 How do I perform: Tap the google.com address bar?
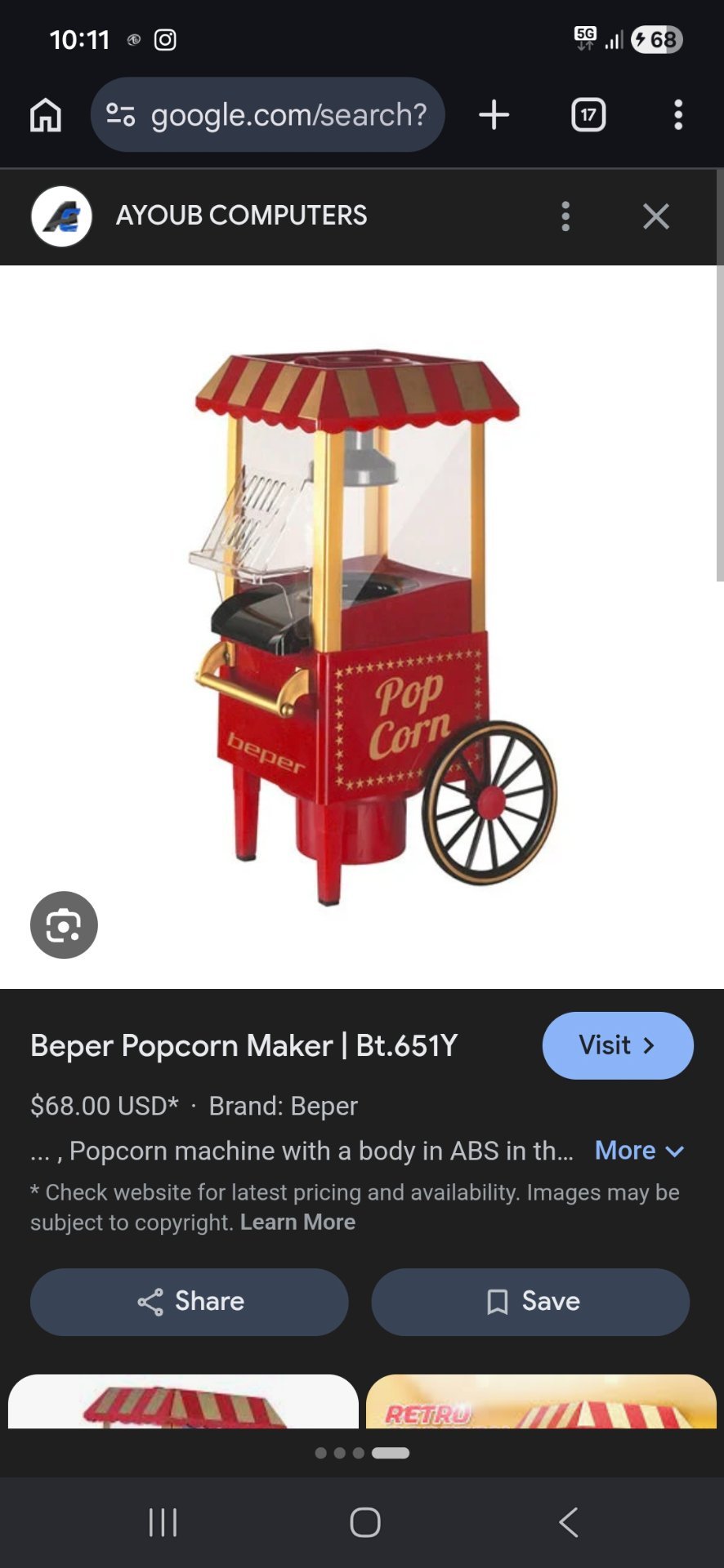[x=270, y=114]
